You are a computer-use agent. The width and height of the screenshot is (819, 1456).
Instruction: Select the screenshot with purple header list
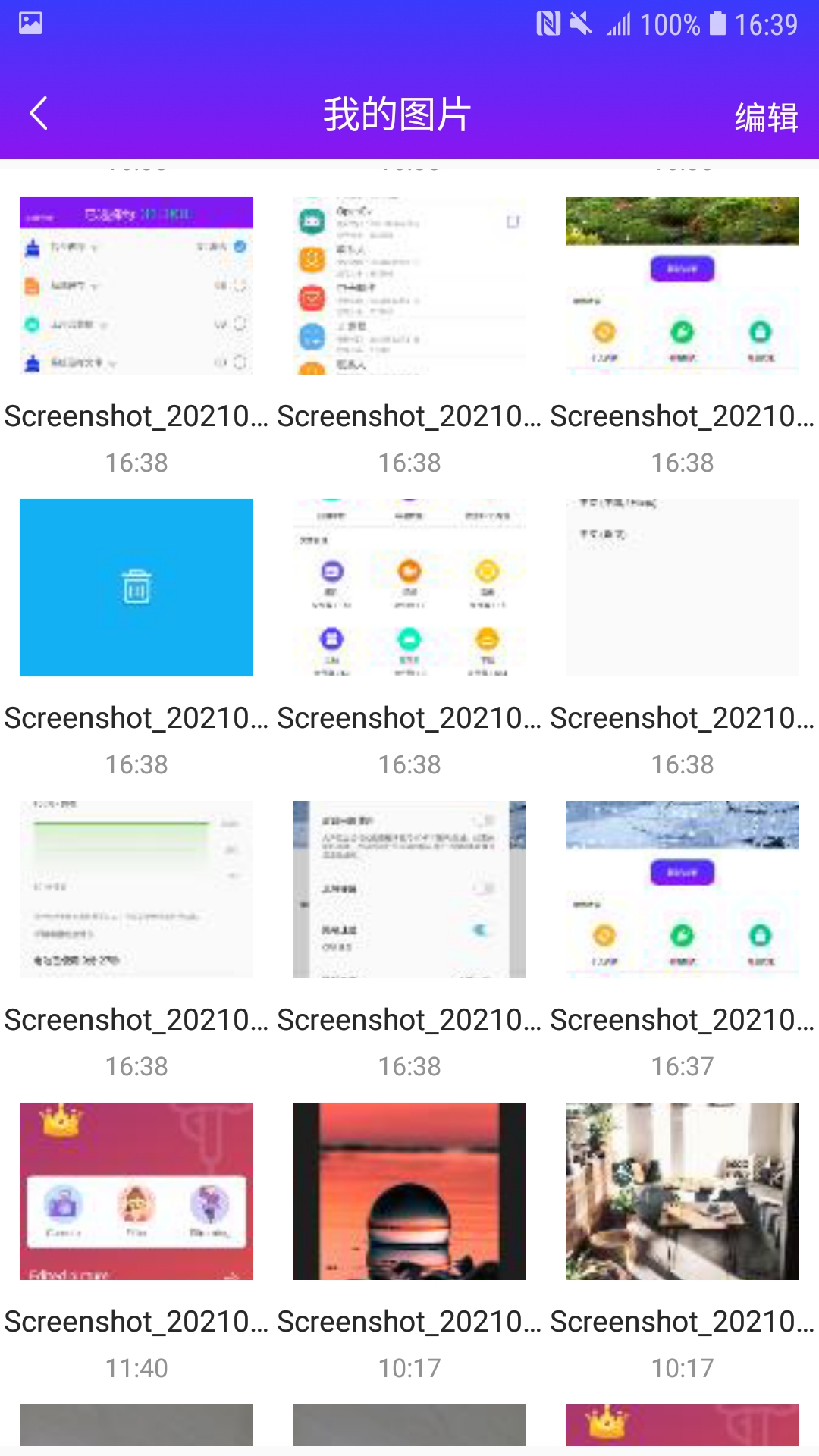[136, 286]
